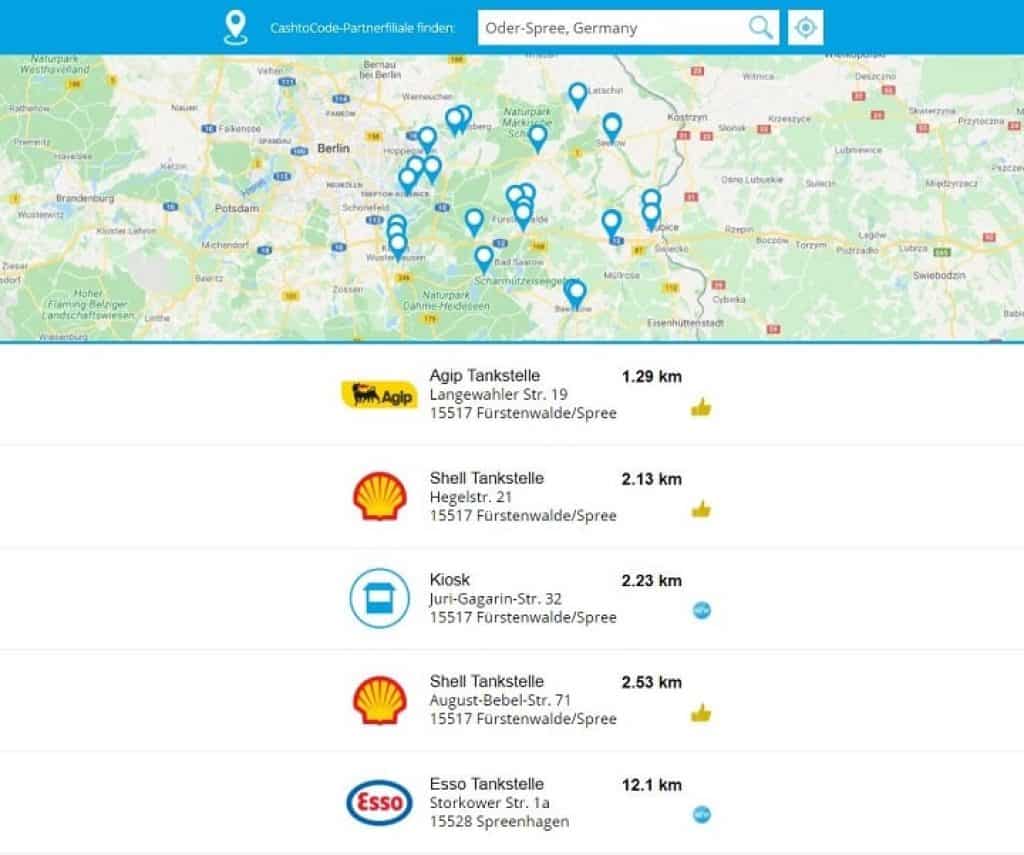
Task: Tap the magnifier search icon
Action: (762, 28)
